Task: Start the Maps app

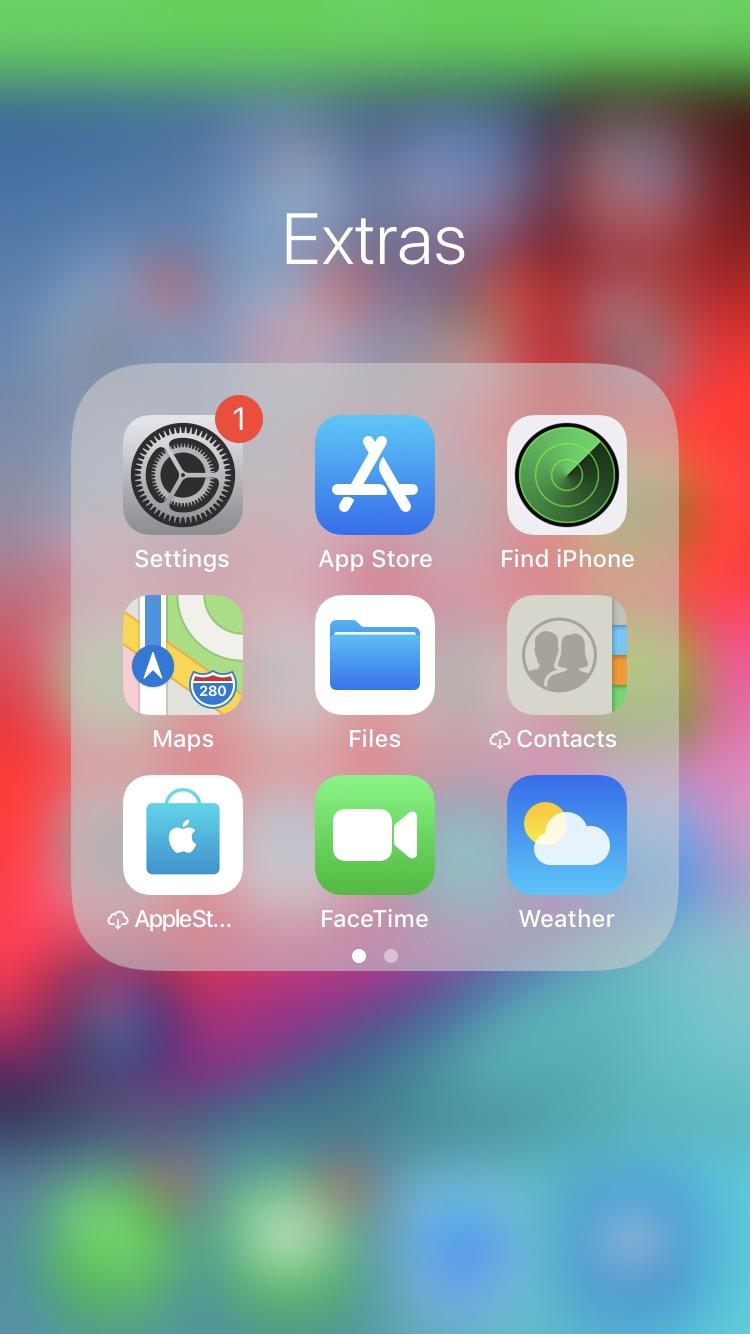Action: [x=181, y=655]
